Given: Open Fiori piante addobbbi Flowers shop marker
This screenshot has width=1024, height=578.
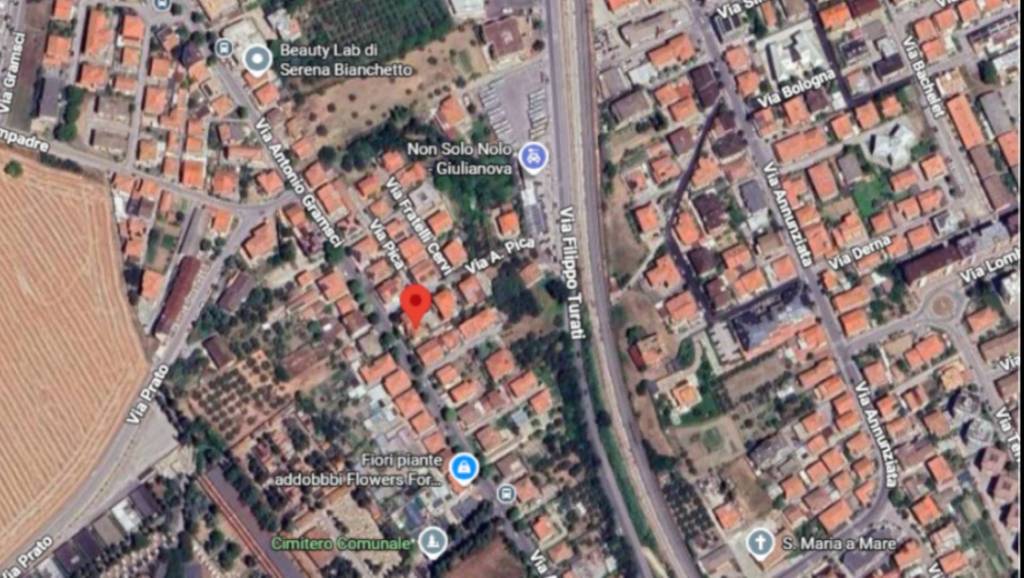Looking at the screenshot, I should pos(463,467).
